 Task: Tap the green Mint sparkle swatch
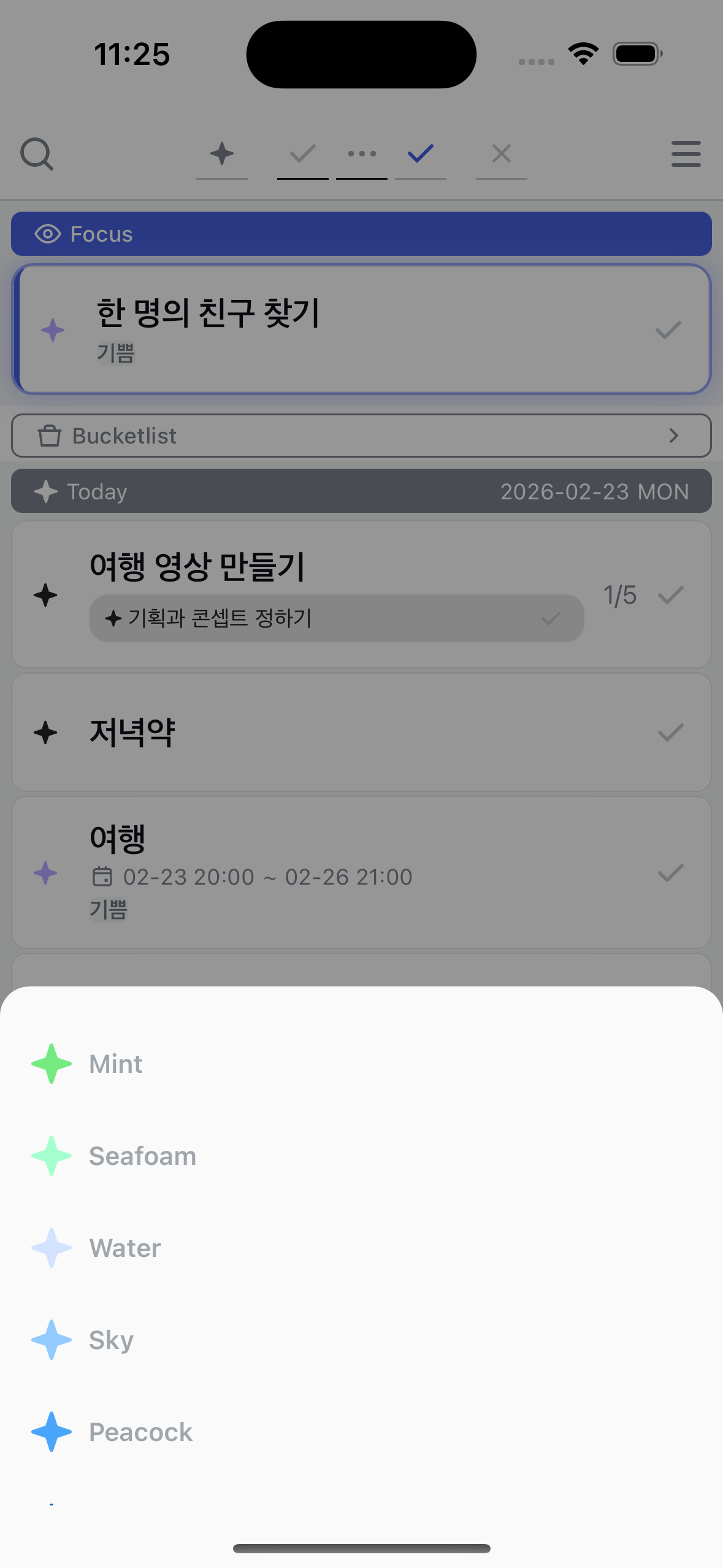[x=52, y=1064]
